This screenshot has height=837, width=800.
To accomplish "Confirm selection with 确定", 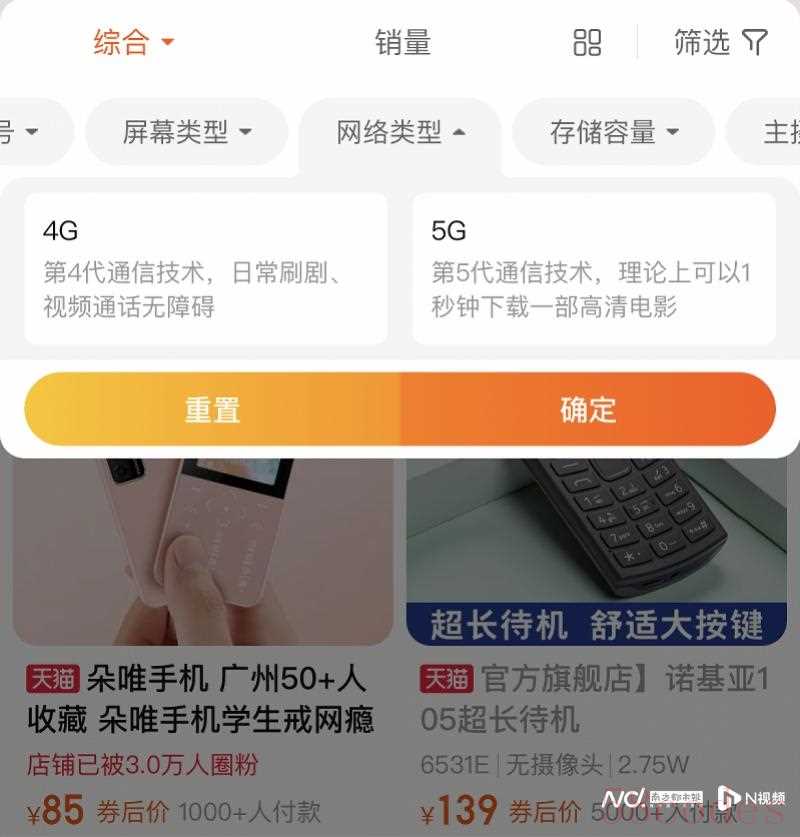I will point(588,409).
